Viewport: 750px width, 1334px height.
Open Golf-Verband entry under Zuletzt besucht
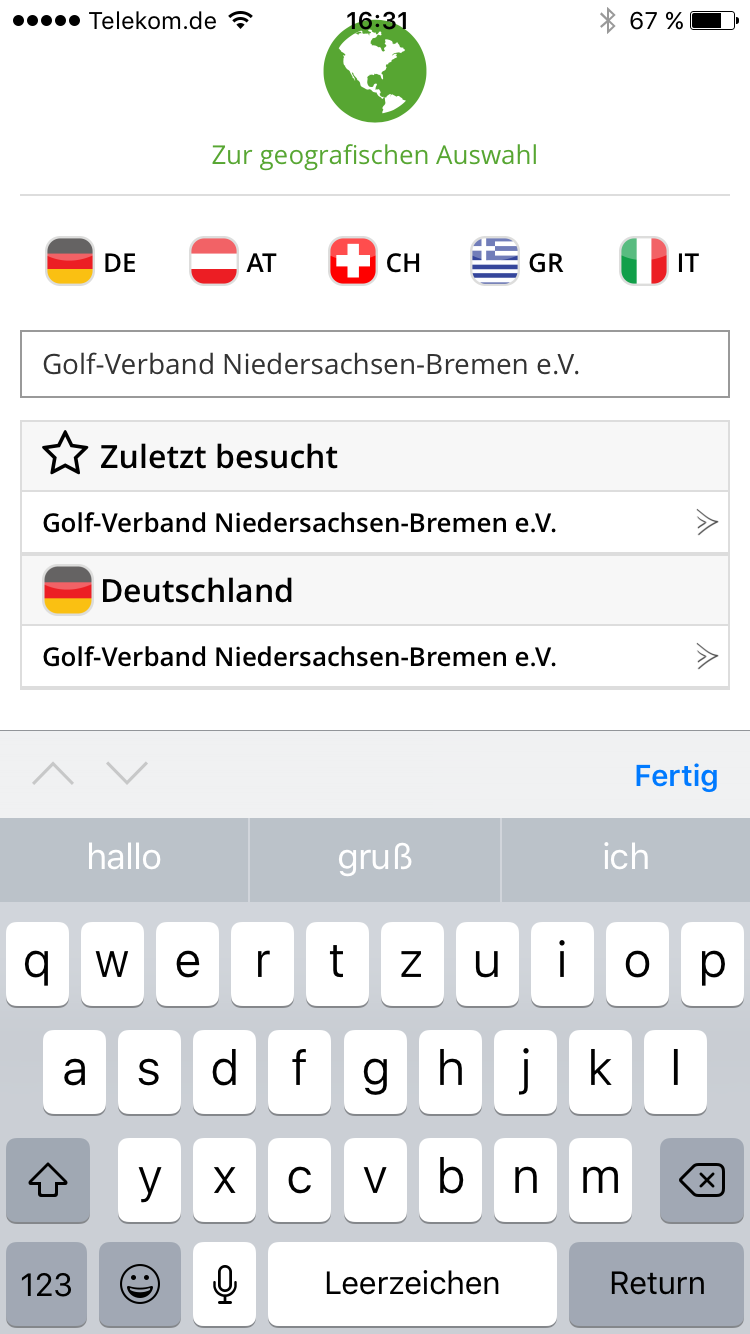click(375, 522)
